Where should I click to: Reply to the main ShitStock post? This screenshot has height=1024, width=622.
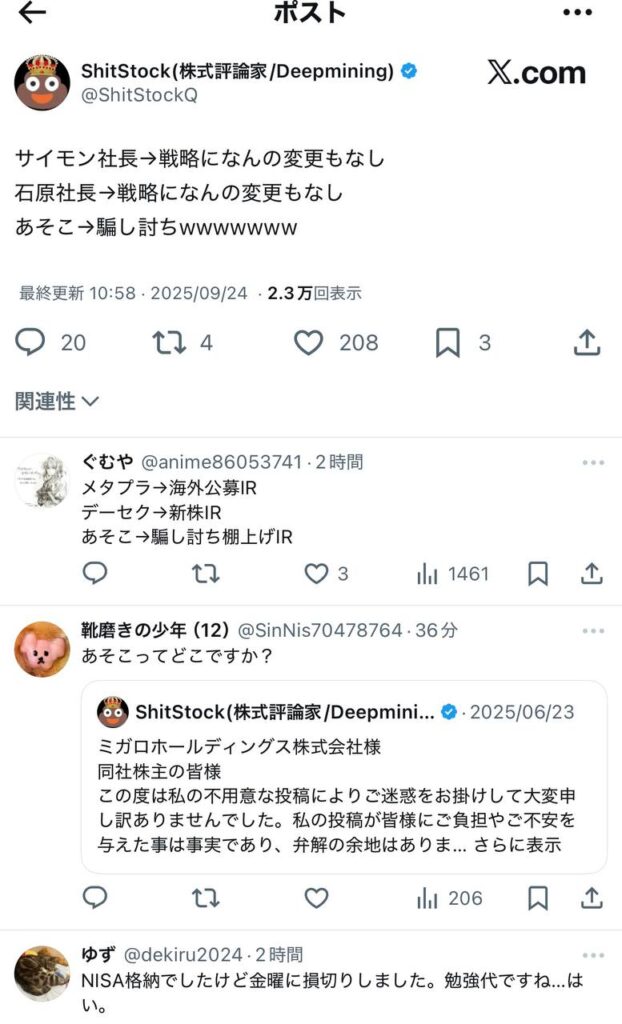coord(32,343)
